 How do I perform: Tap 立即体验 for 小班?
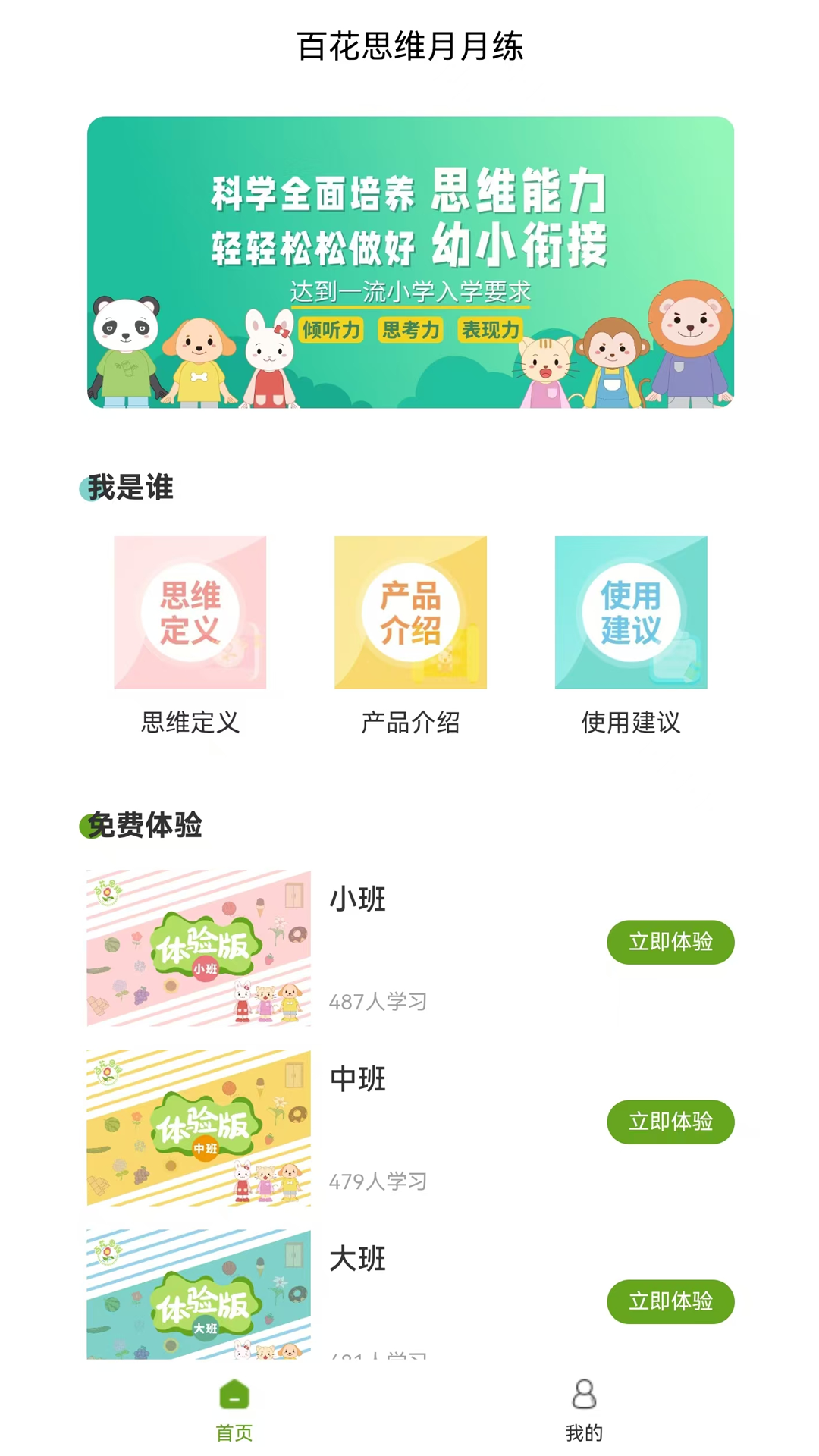(x=670, y=942)
